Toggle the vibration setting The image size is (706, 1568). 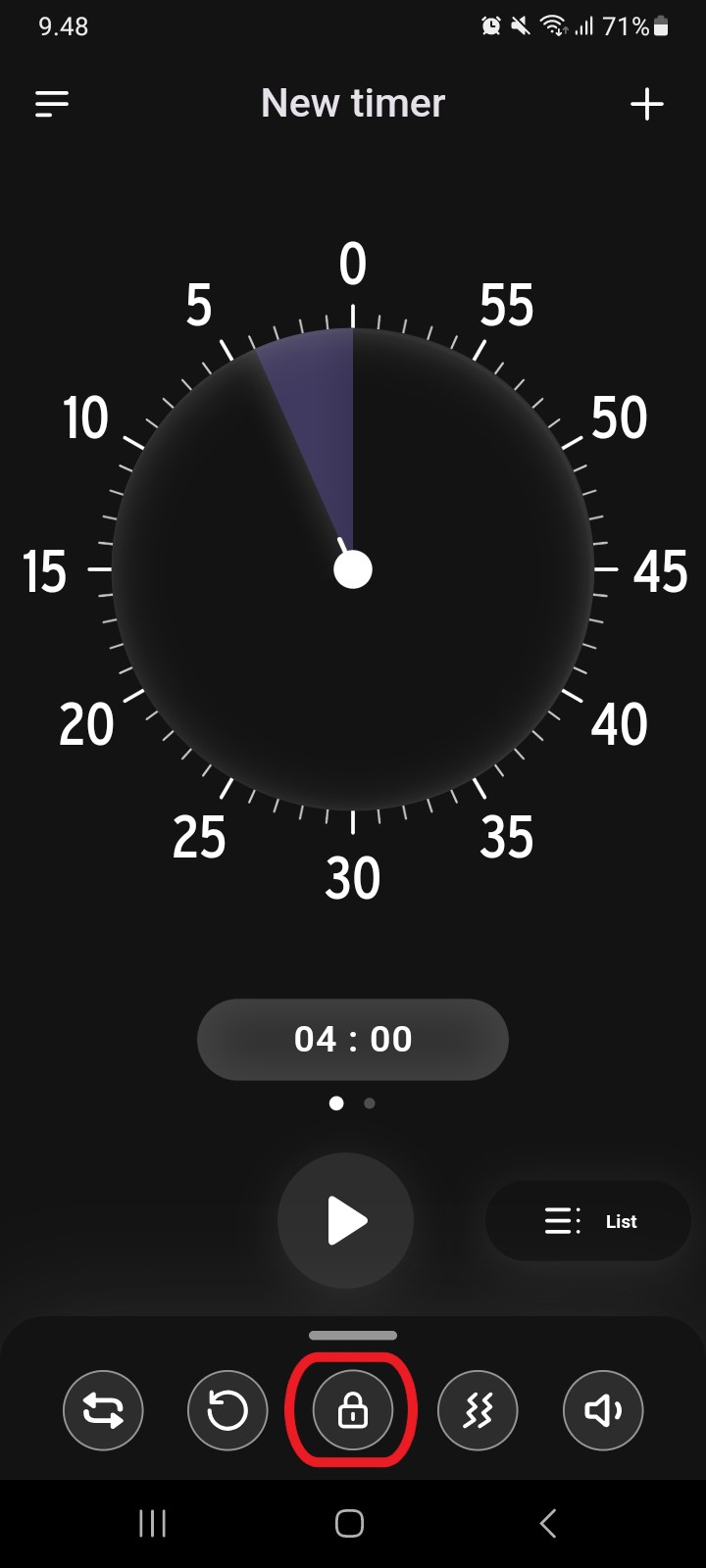[478, 1410]
